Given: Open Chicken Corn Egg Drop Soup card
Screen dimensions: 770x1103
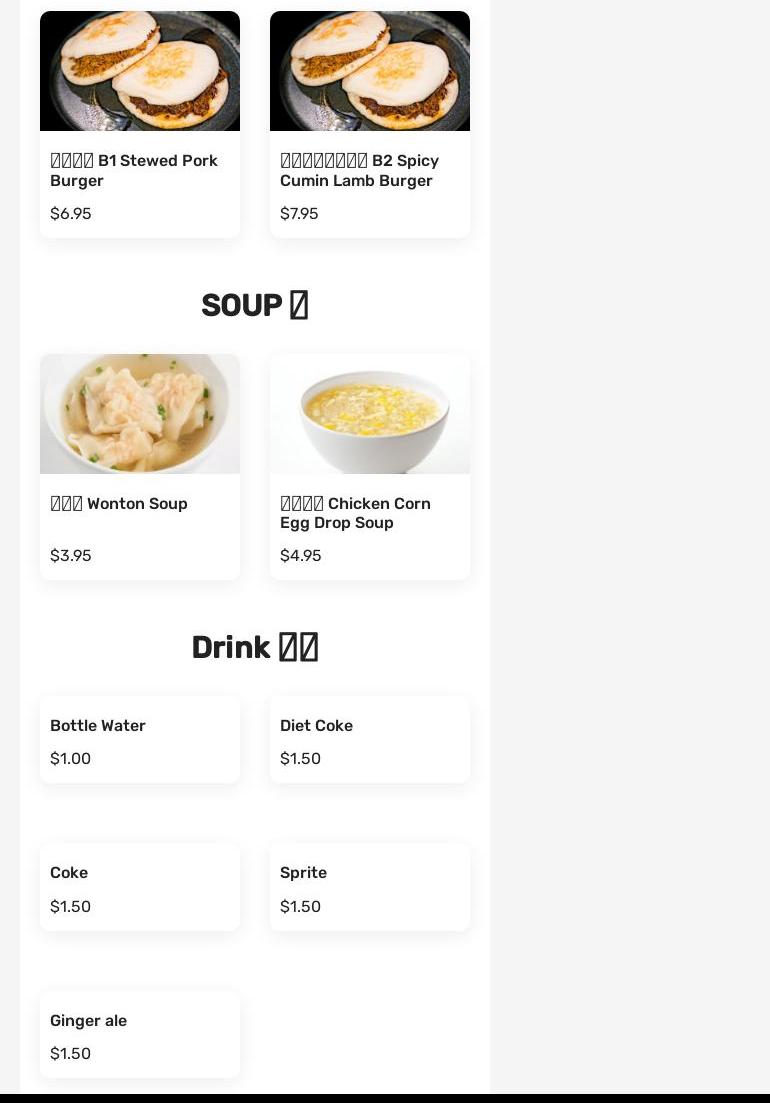Looking at the screenshot, I should (370, 467).
